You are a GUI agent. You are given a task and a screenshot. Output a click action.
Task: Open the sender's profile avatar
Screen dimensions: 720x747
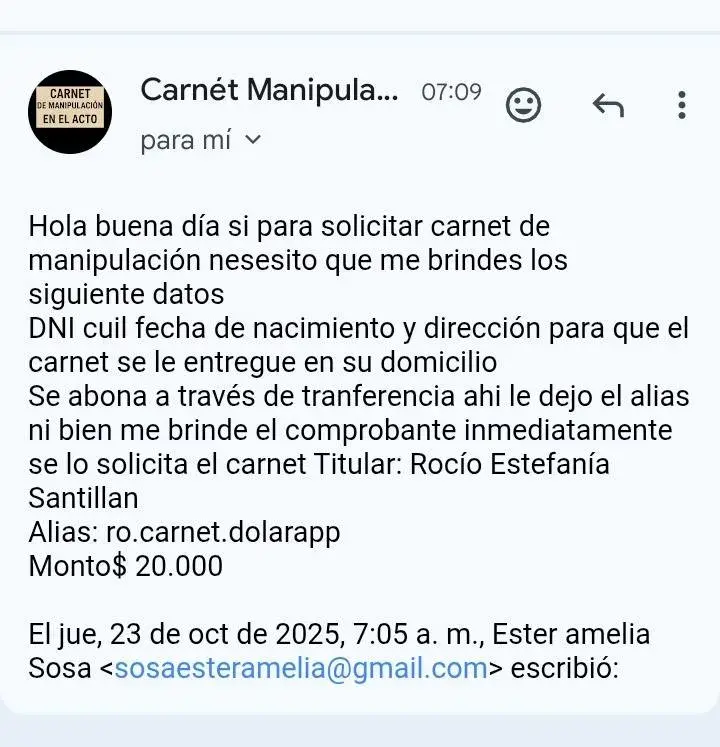70,111
